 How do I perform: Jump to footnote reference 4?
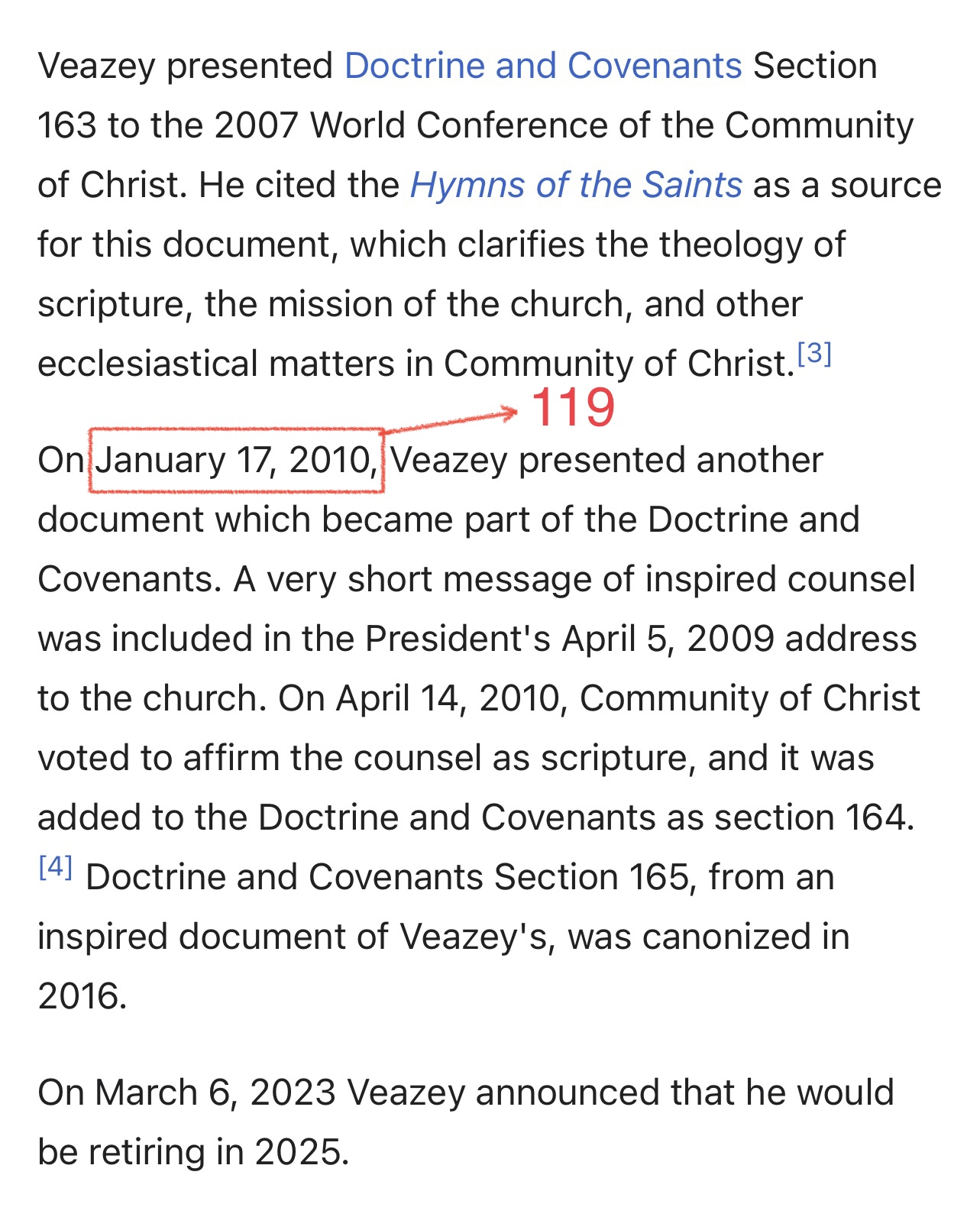point(56,866)
